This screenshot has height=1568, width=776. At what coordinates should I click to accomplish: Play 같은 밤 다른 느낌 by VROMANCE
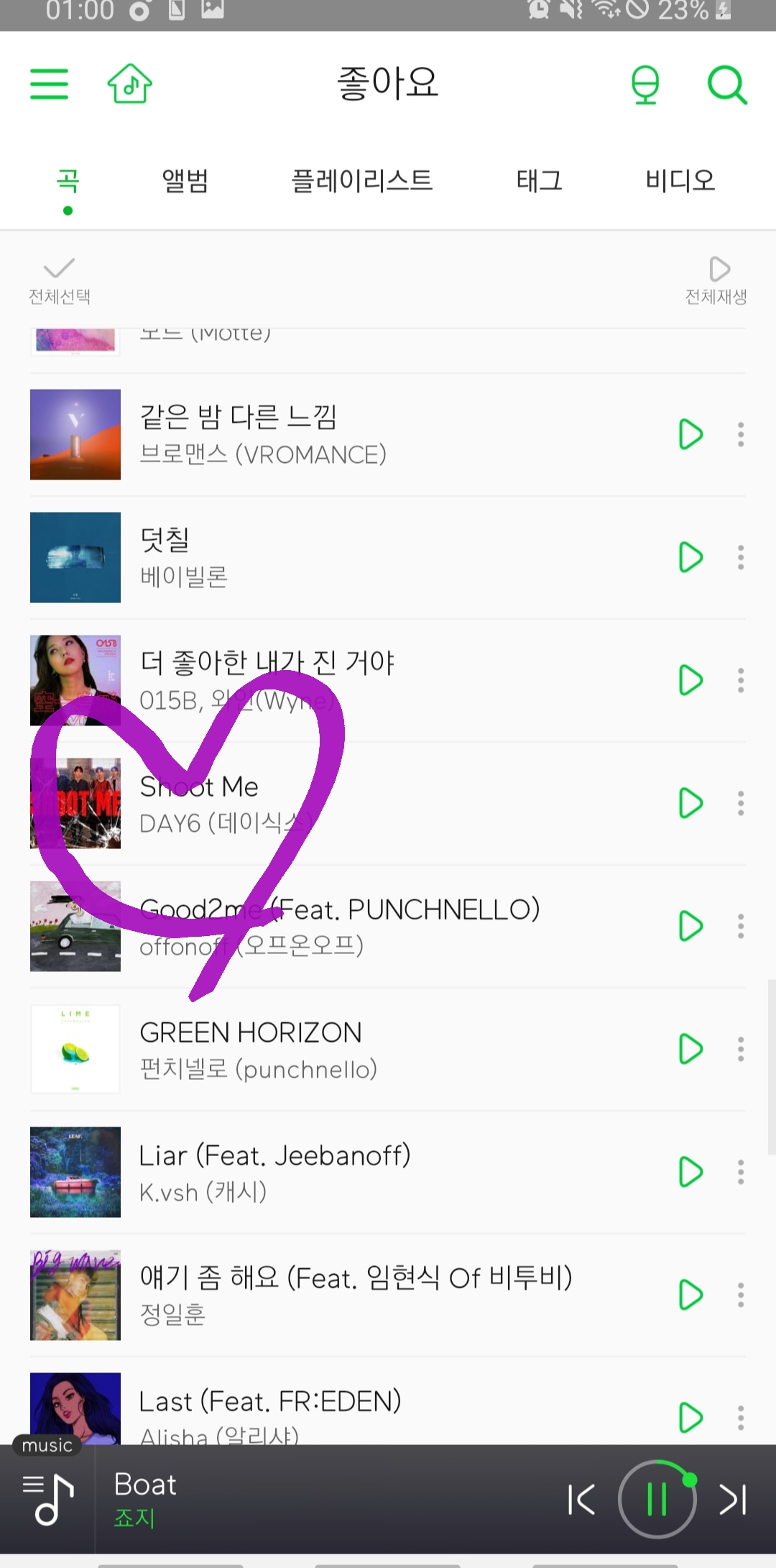tap(690, 434)
